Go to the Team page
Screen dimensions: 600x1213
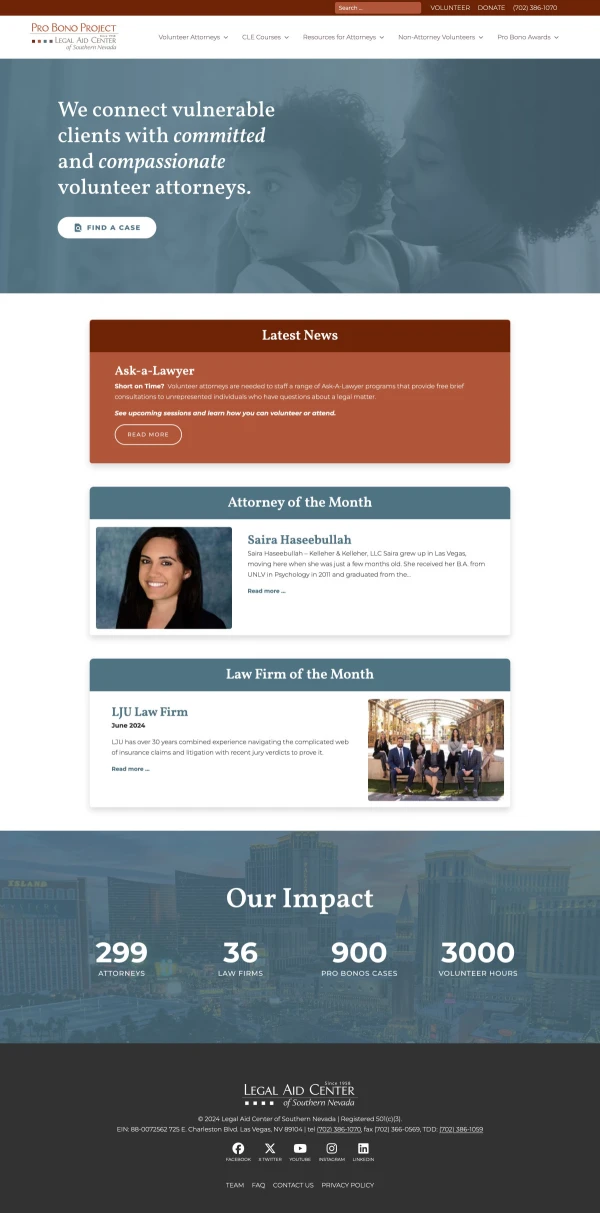point(235,1185)
